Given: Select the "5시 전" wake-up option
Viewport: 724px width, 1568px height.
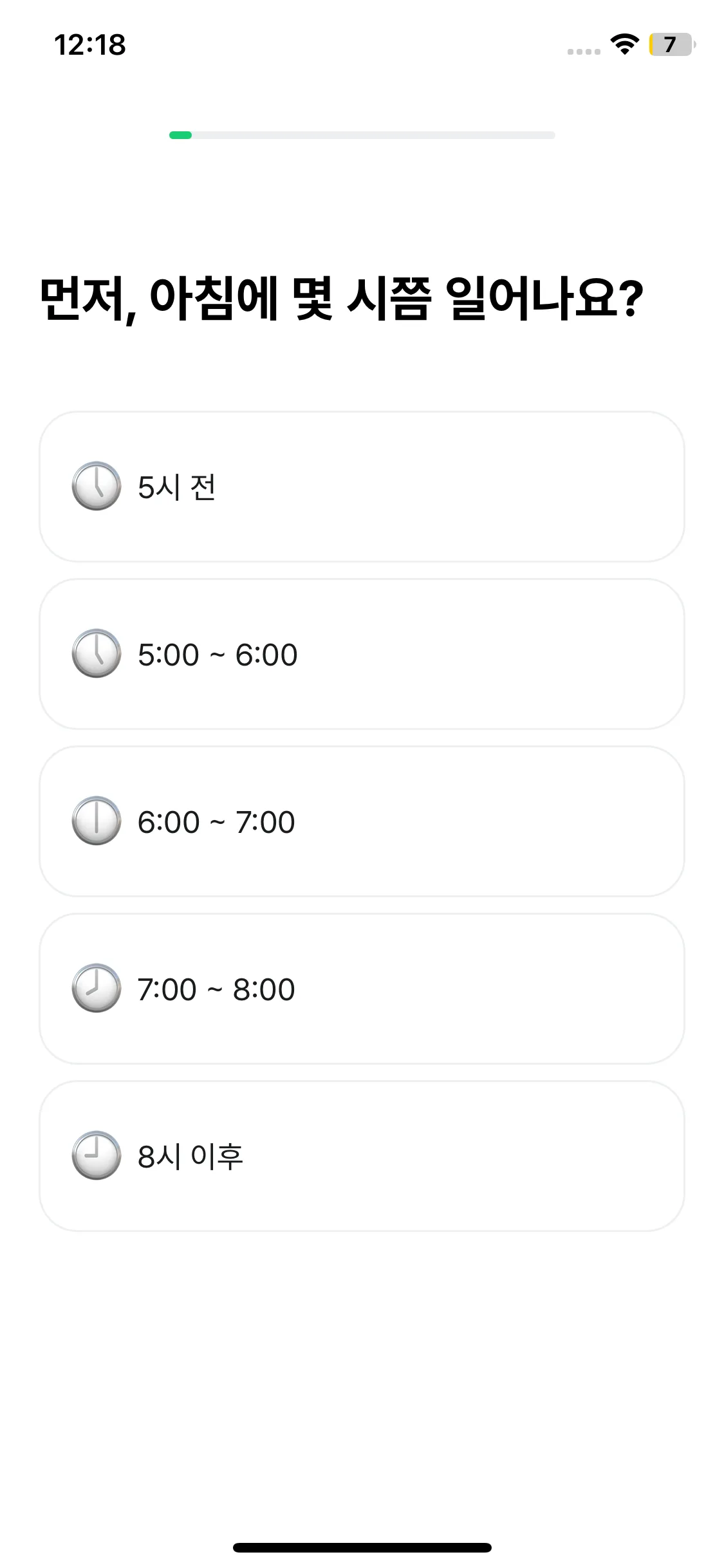Looking at the screenshot, I should pos(362,487).
